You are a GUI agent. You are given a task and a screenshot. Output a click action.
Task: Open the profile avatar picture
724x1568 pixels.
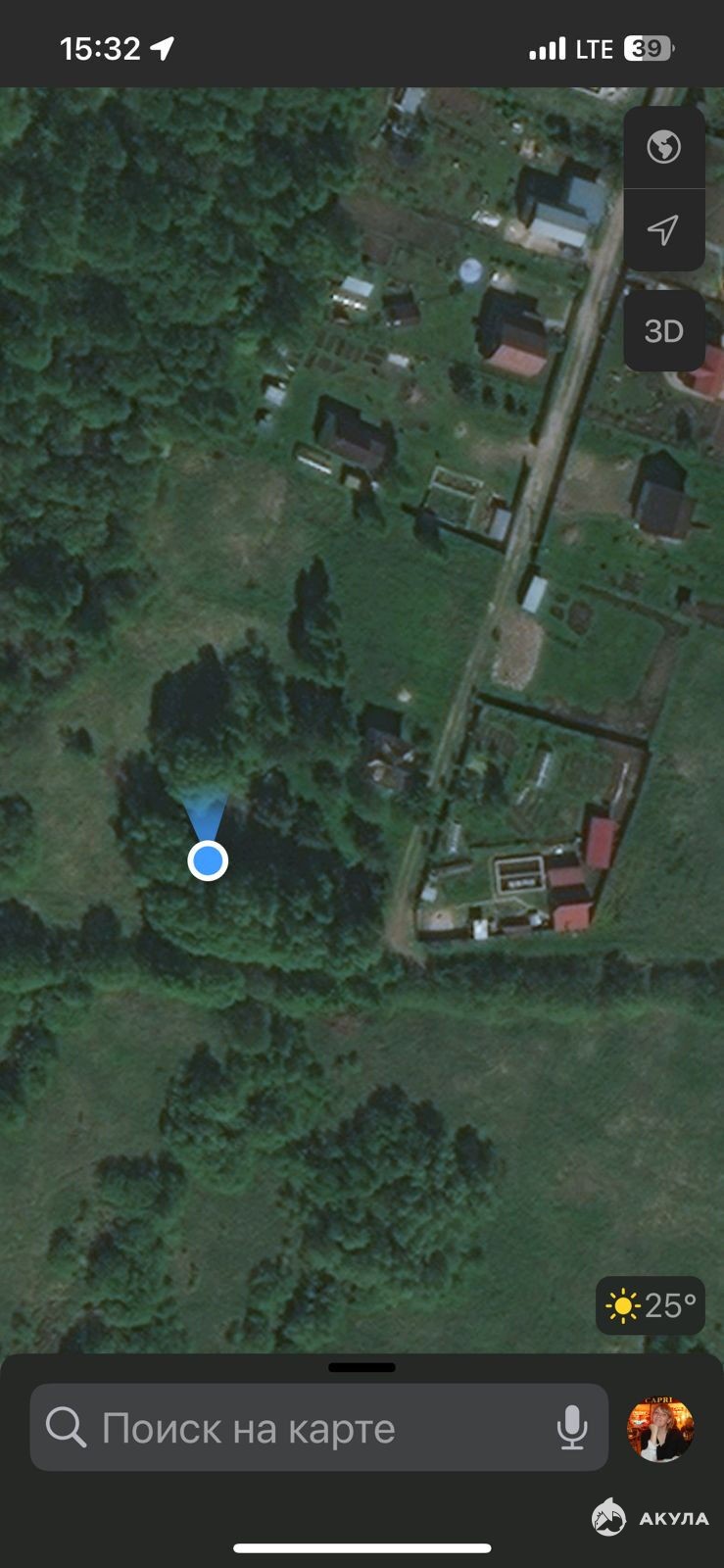[x=660, y=1429]
